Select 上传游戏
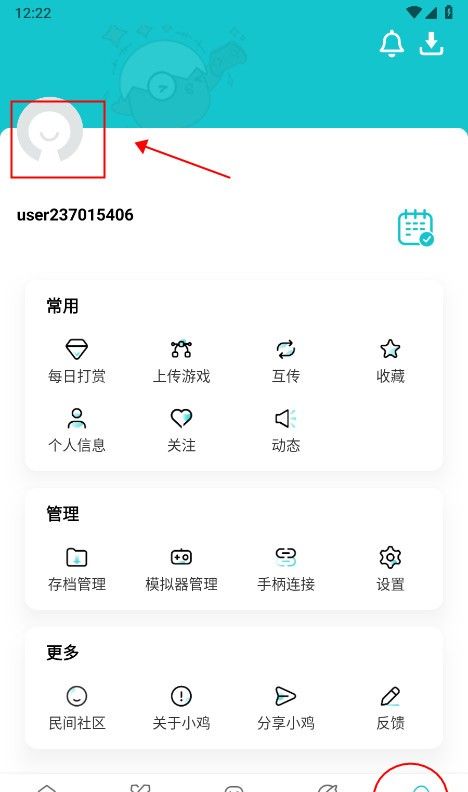The width and height of the screenshot is (468, 792). (181, 361)
